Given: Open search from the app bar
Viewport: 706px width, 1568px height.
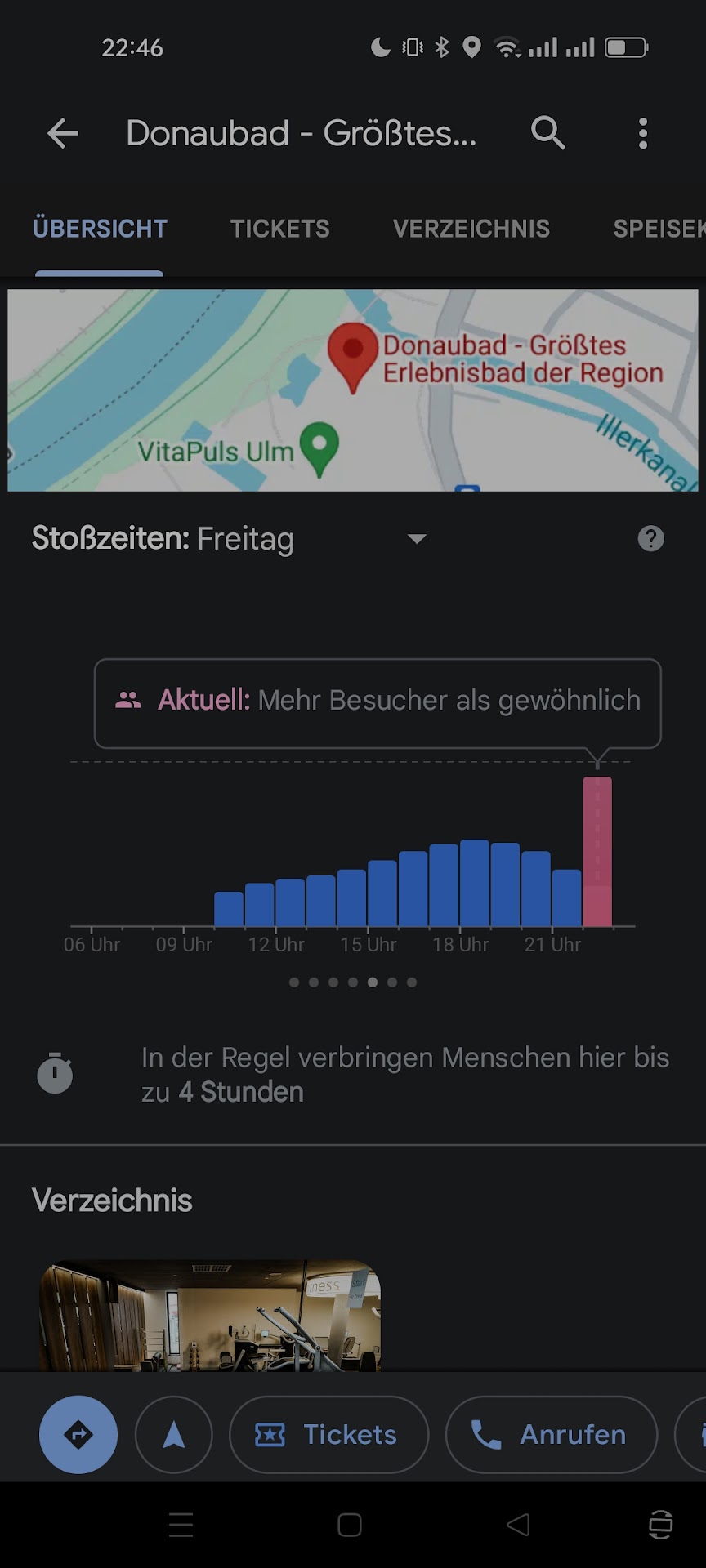Looking at the screenshot, I should (x=547, y=132).
